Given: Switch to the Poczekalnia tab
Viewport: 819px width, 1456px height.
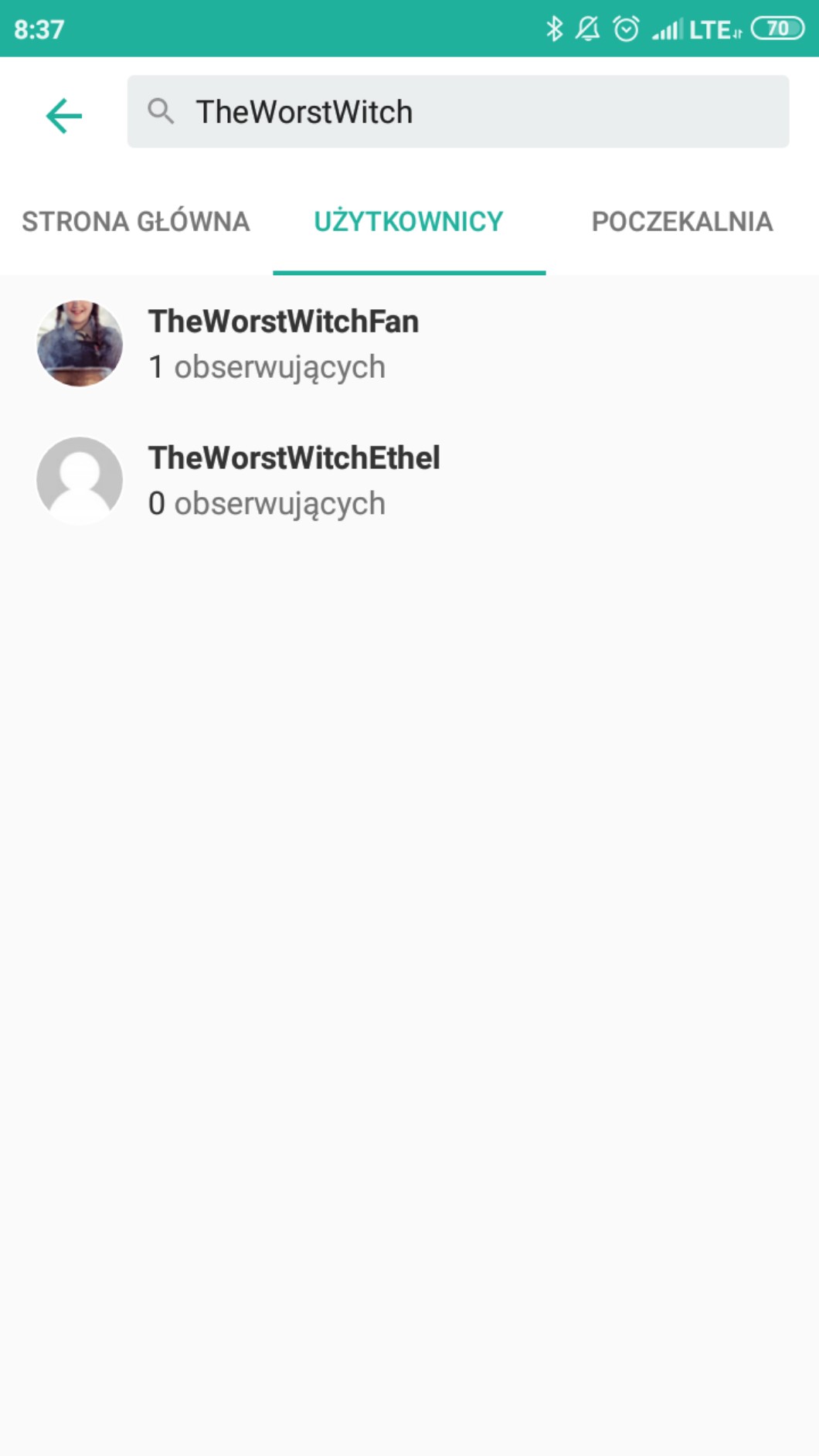Looking at the screenshot, I should click(681, 222).
